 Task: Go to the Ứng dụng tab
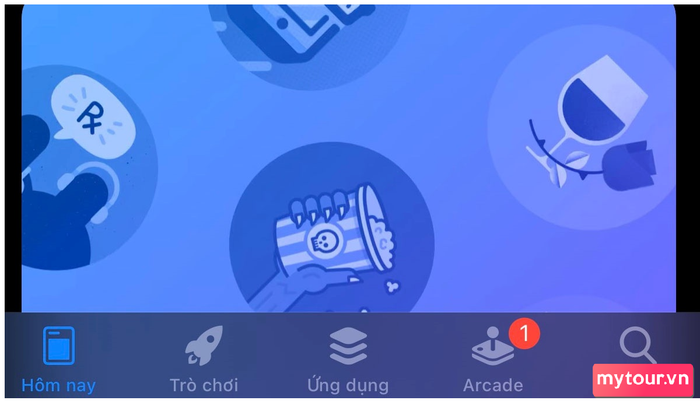(x=348, y=358)
